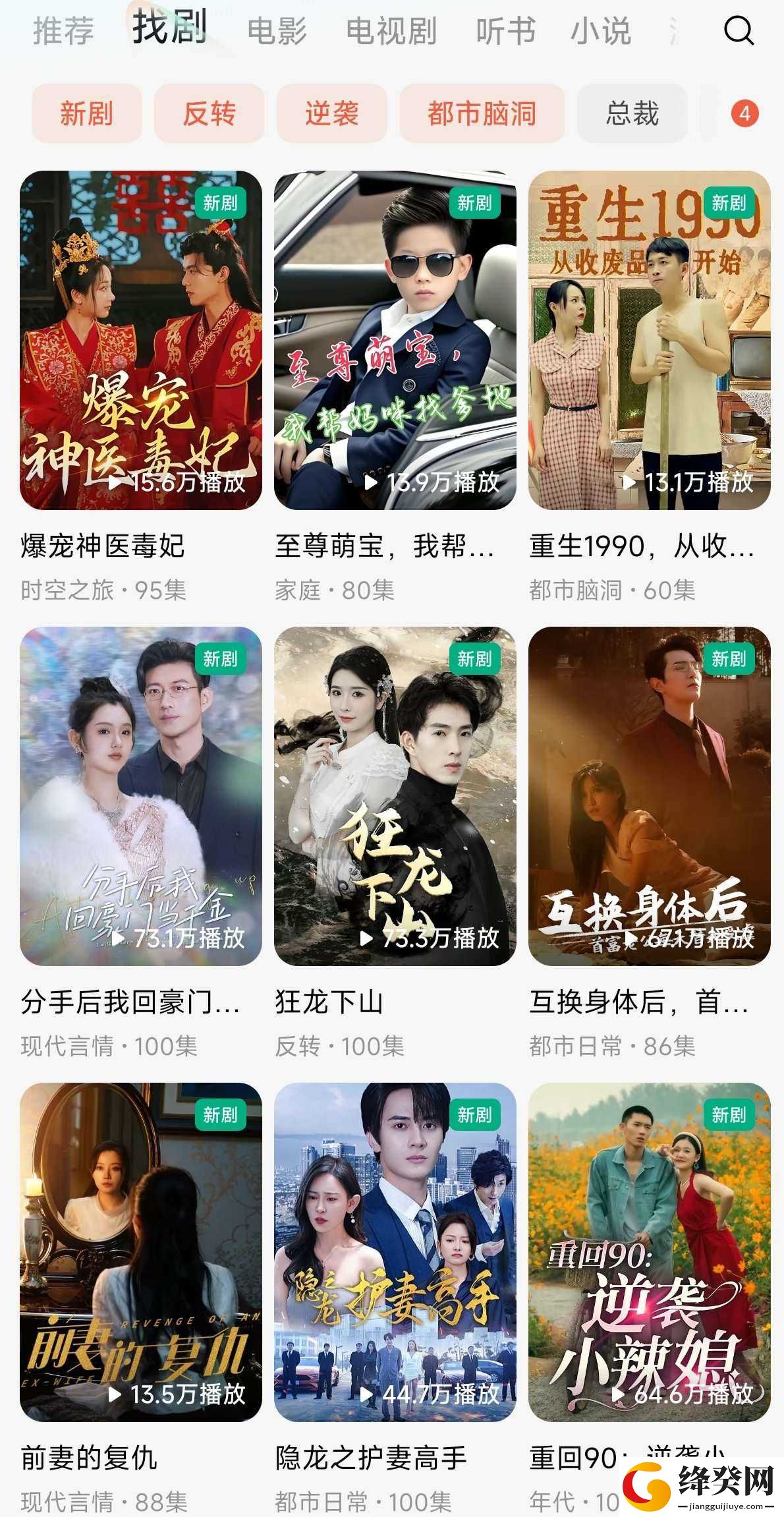Select the 新剧 filter chip
This screenshot has width=784, height=1517.
pyautogui.click(x=87, y=113)
